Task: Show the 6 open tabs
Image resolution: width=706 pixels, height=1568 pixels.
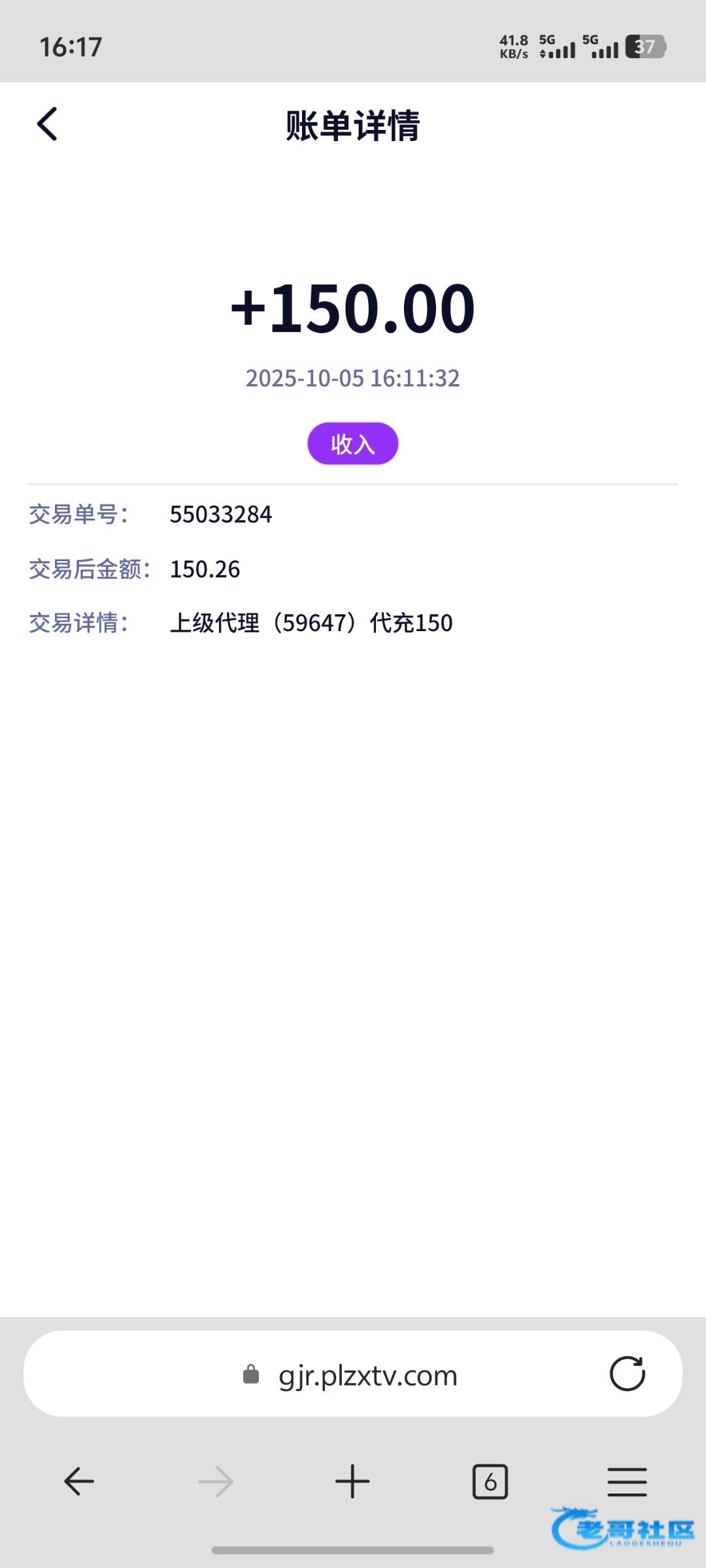Action: click(490, 1481)
